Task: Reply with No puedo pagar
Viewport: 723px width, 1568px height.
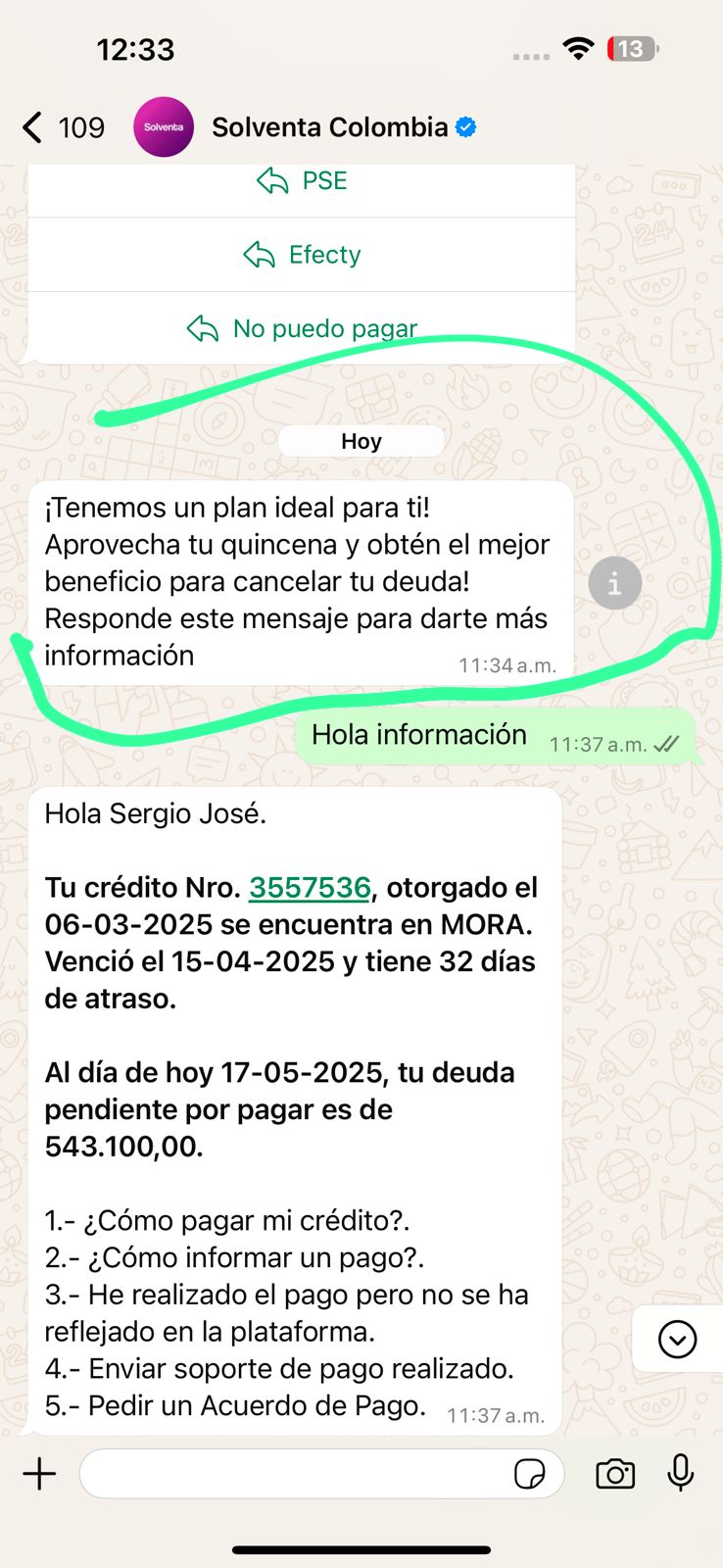Action: 302,328
